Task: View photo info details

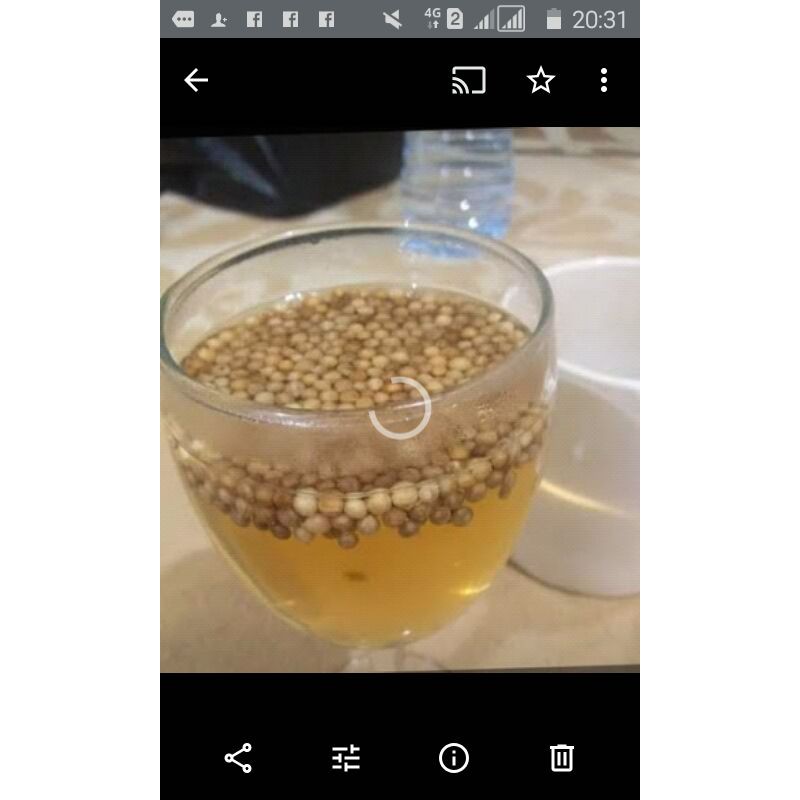Action: (x=454, y=758)
